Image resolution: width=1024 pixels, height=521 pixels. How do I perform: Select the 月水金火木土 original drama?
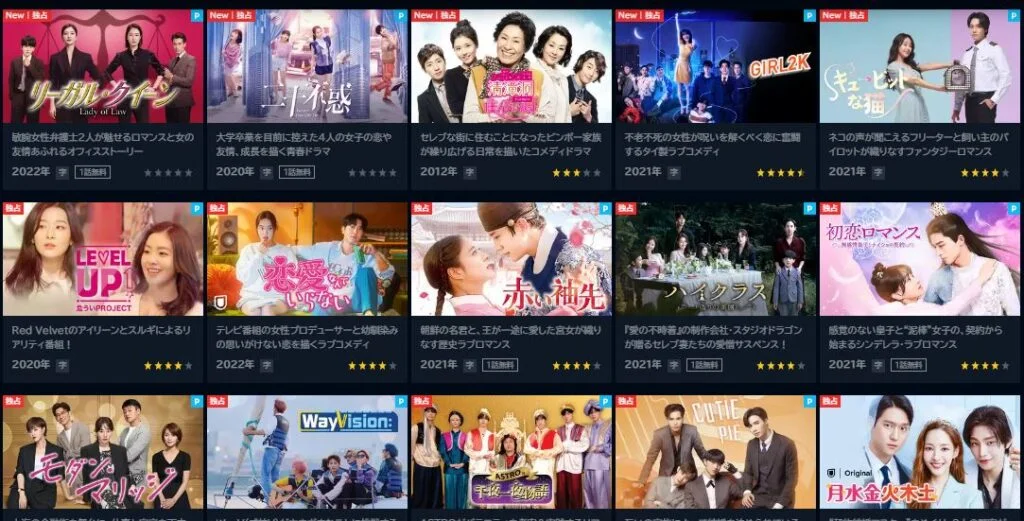(918, 452)
